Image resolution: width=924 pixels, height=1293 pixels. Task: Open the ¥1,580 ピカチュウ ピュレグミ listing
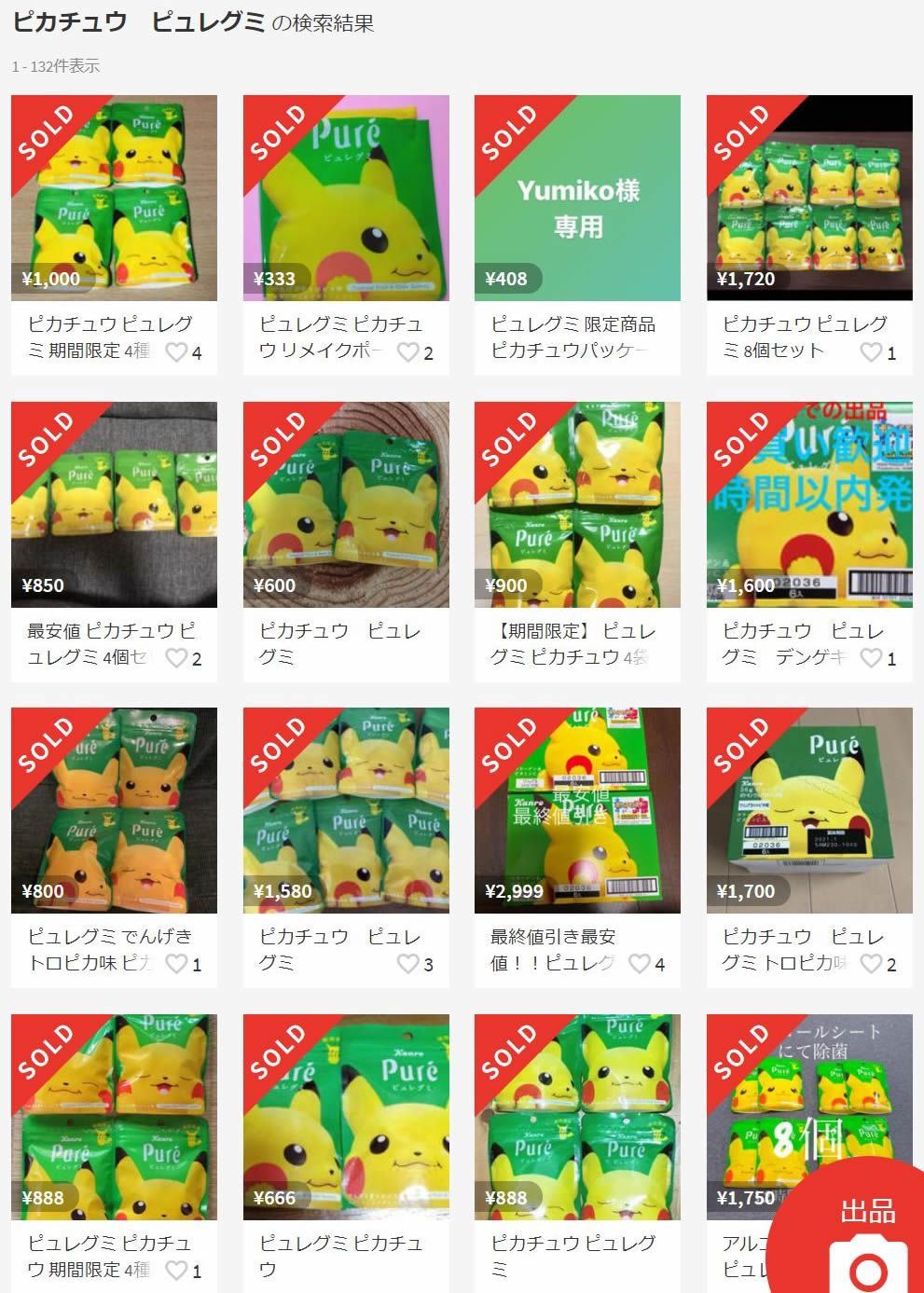point(346,810)
